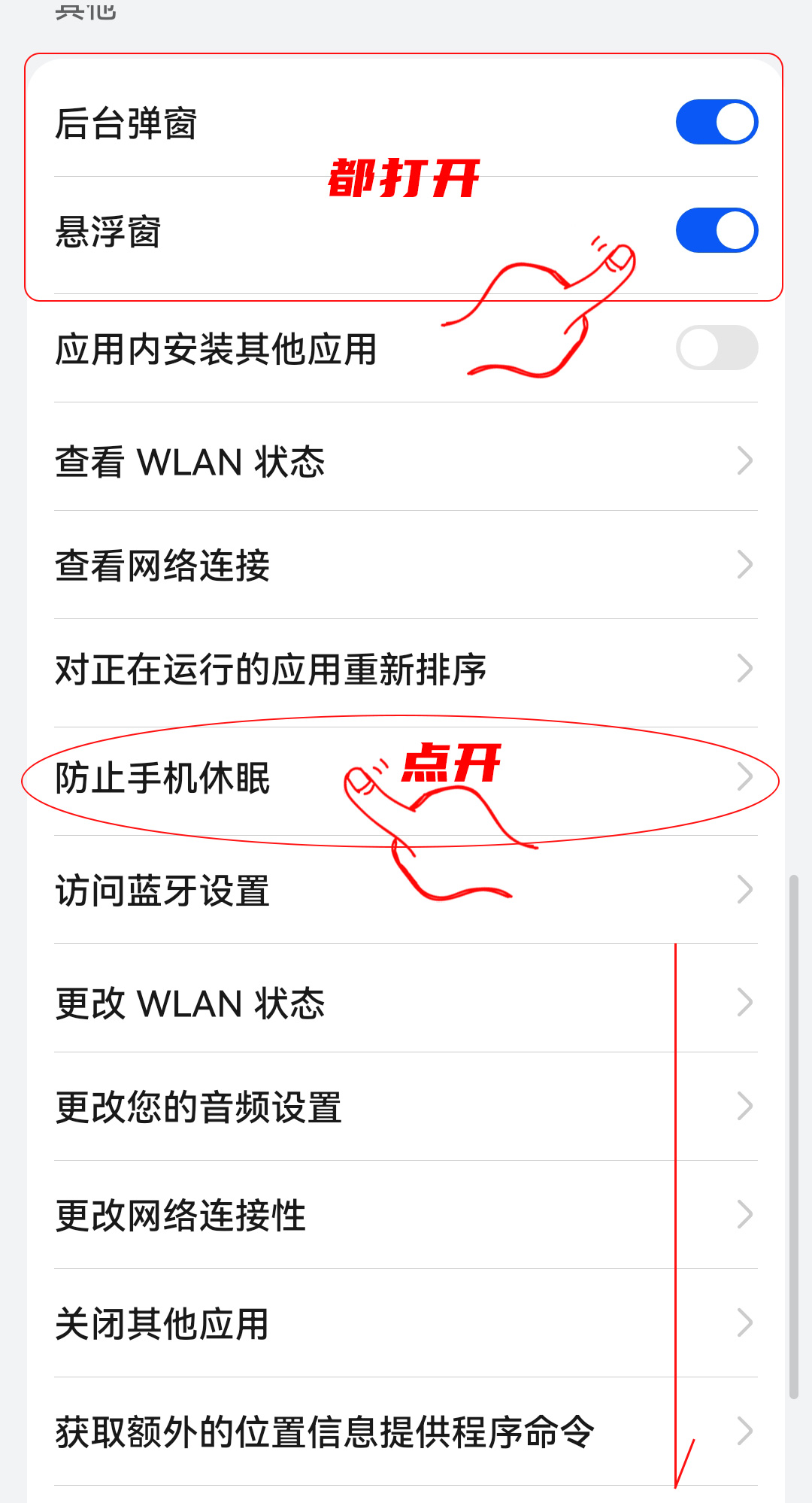Image resolution: width=812 pixels, height=1503 pixels.
Task: Disable the 悬浮窗 toggle
Action: click(x=716, y=231)
